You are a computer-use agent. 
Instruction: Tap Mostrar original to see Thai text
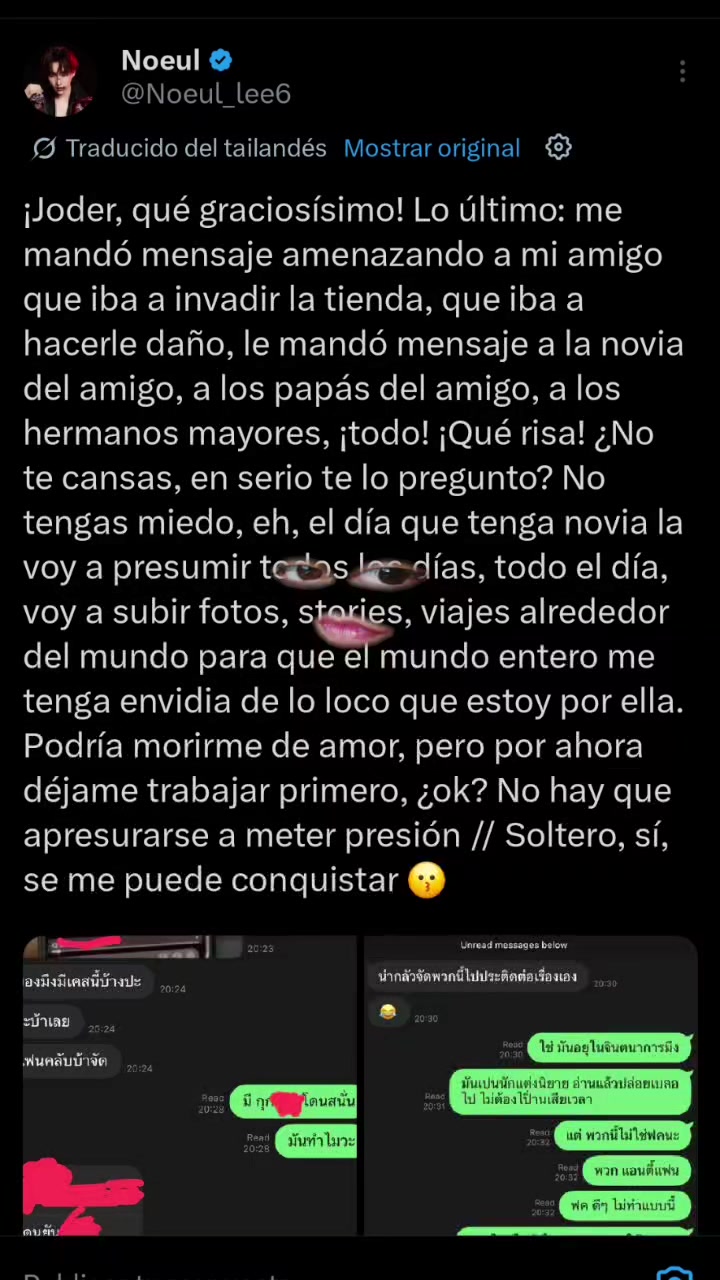tap(432, 148)
